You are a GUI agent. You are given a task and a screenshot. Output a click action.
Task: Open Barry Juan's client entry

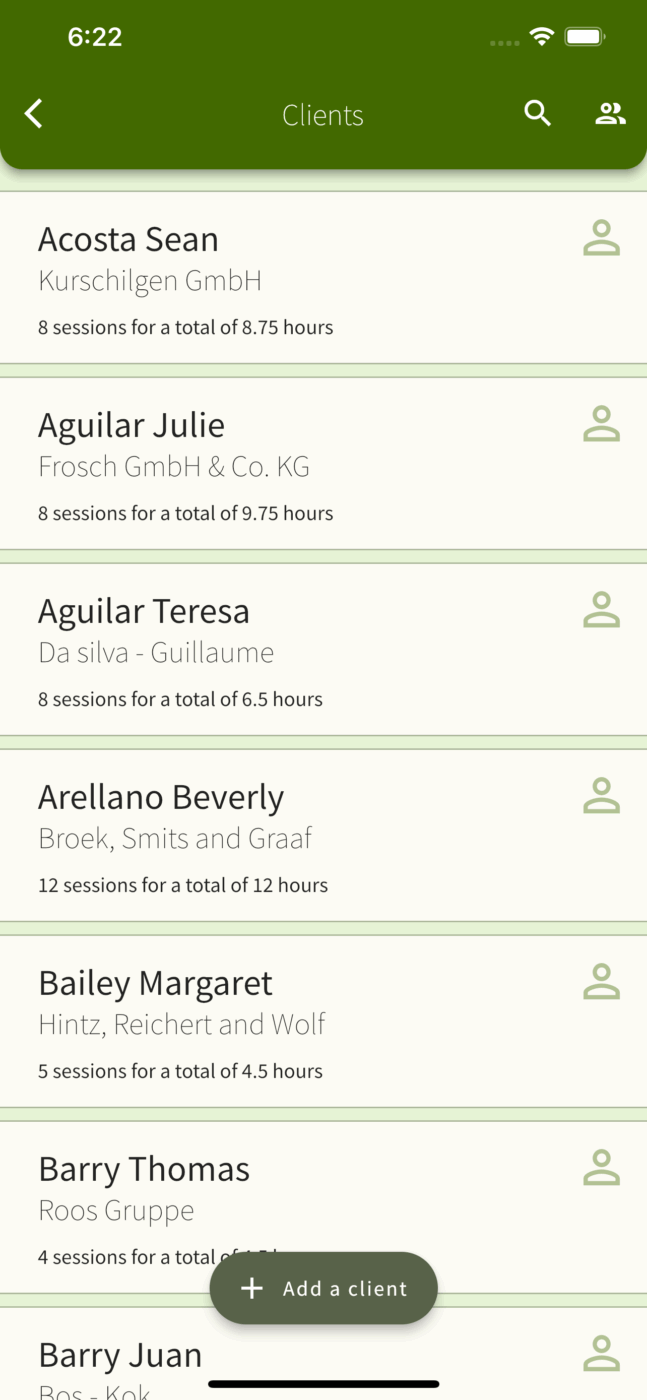tap(323, 1353)
